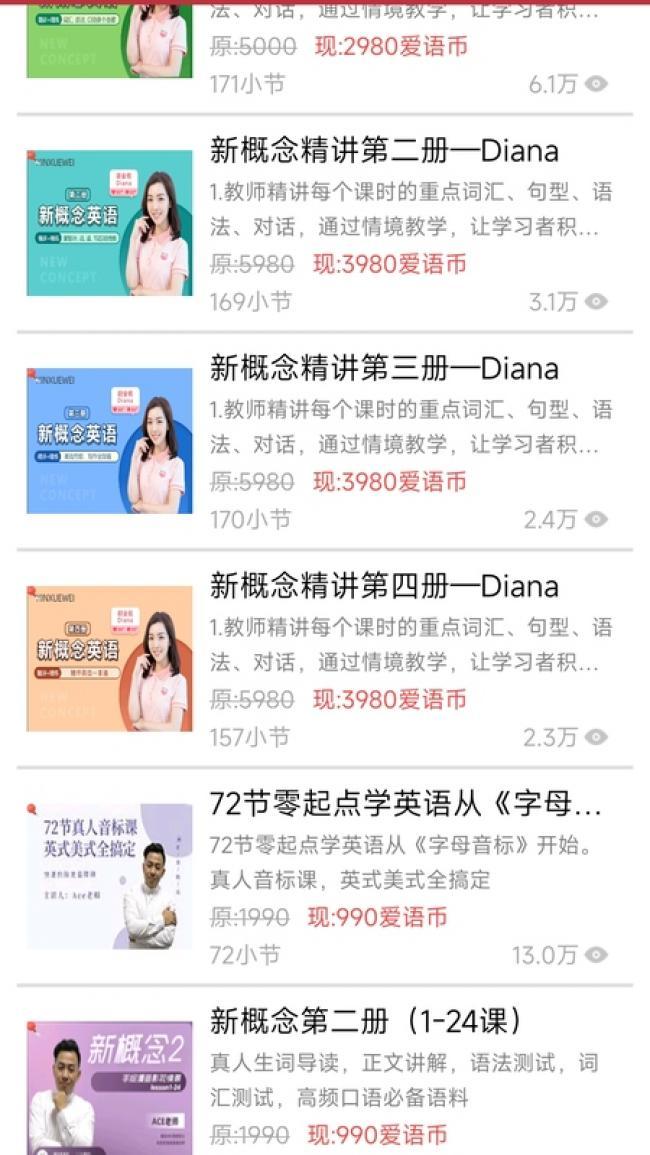View 新概念精讲第四册—Diana course details
The image size is (650, 1155).
(384, 587)
